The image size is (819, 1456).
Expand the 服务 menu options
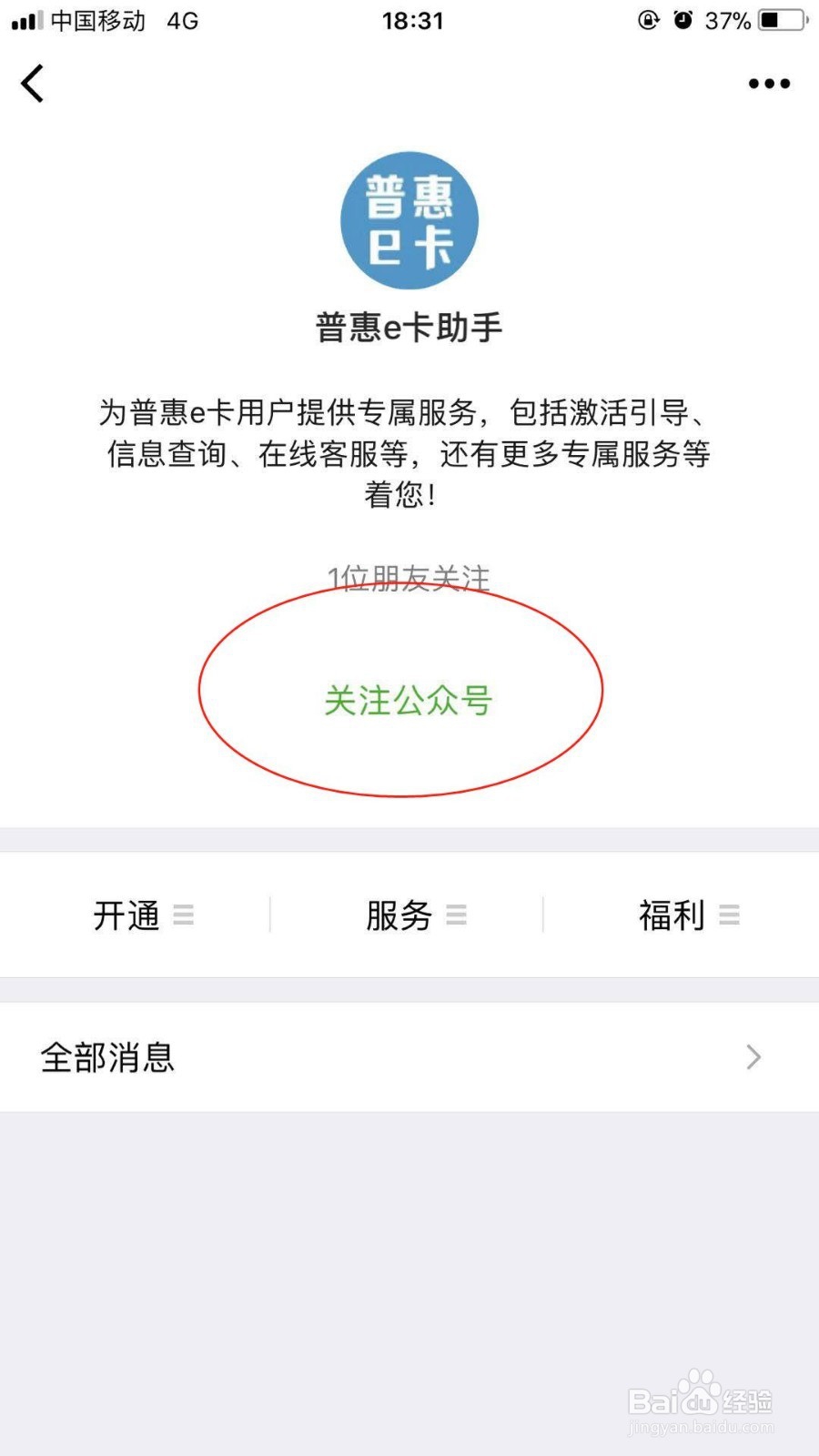(x=458, y=916)
